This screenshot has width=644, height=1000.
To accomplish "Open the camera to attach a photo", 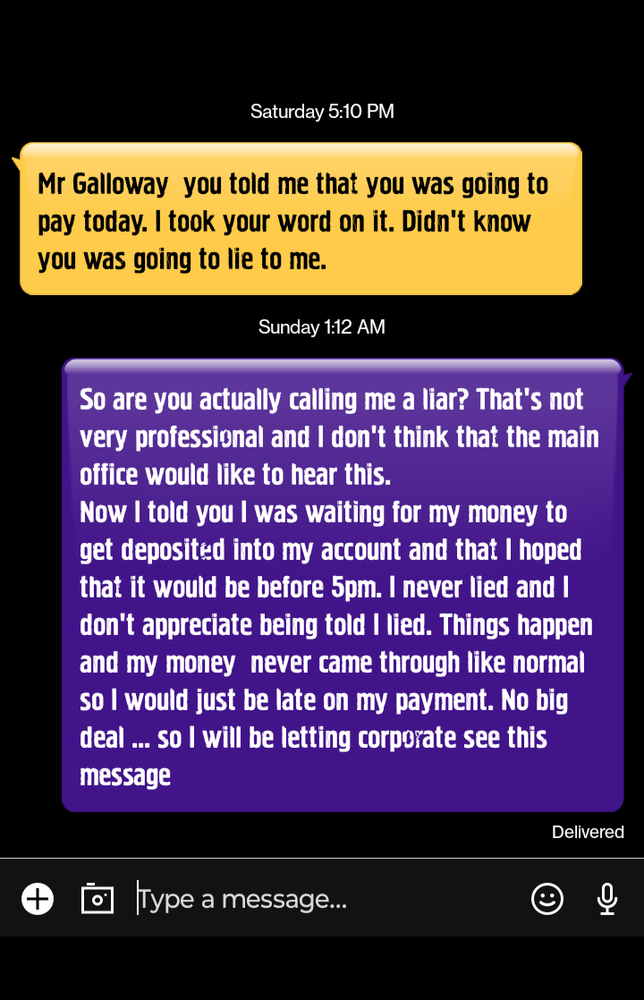I will 97,899.
